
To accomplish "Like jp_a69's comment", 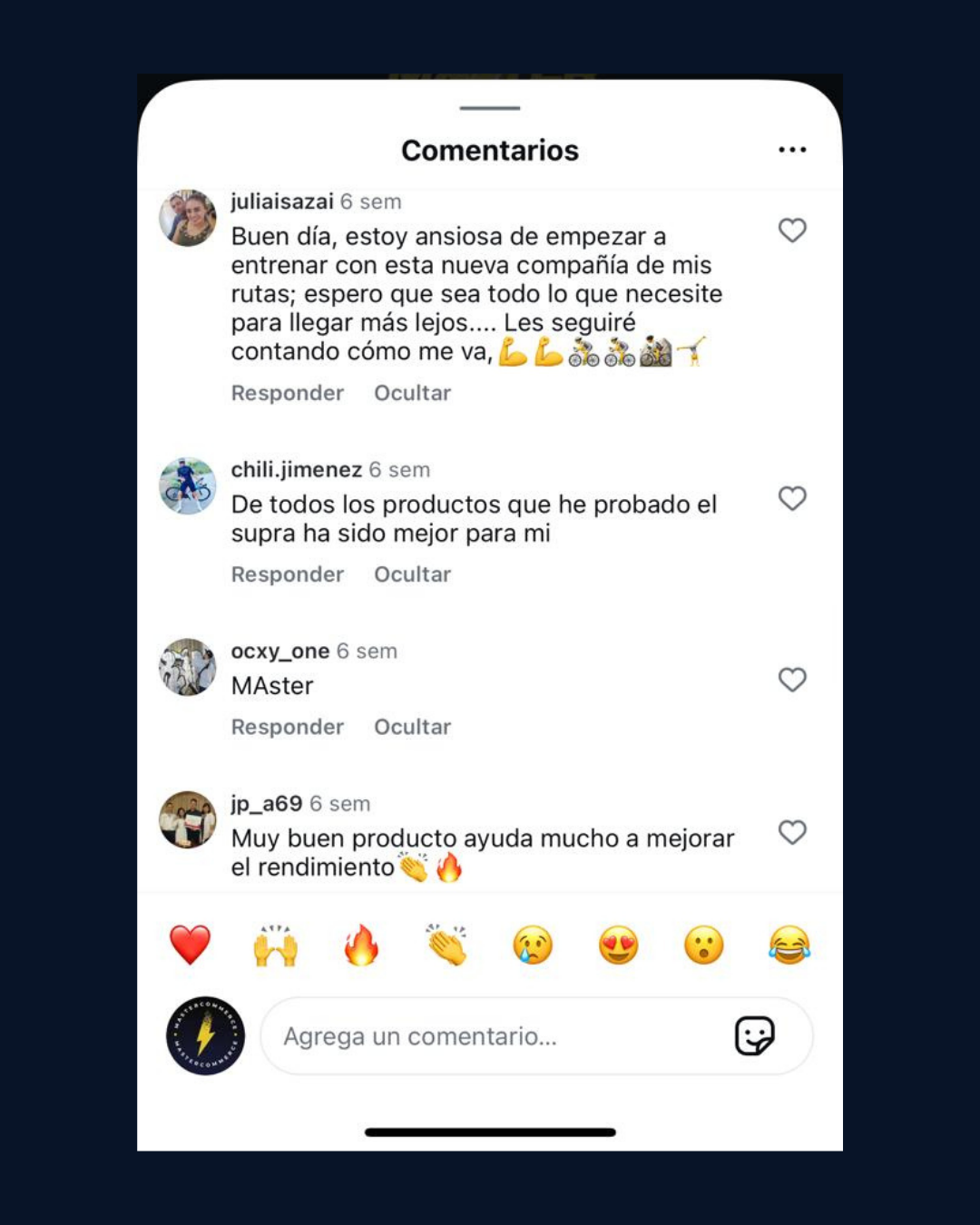I will click(x=792, y=832).
